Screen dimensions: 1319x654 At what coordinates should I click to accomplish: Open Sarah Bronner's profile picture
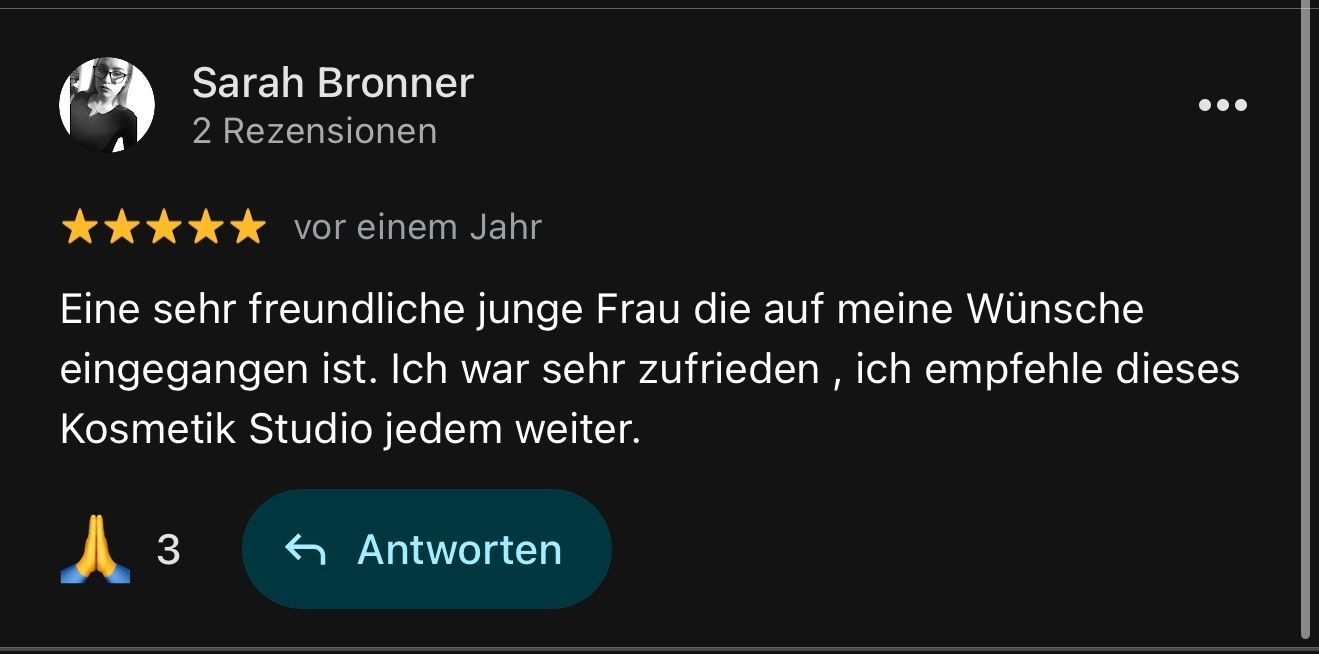click(107, 105)
